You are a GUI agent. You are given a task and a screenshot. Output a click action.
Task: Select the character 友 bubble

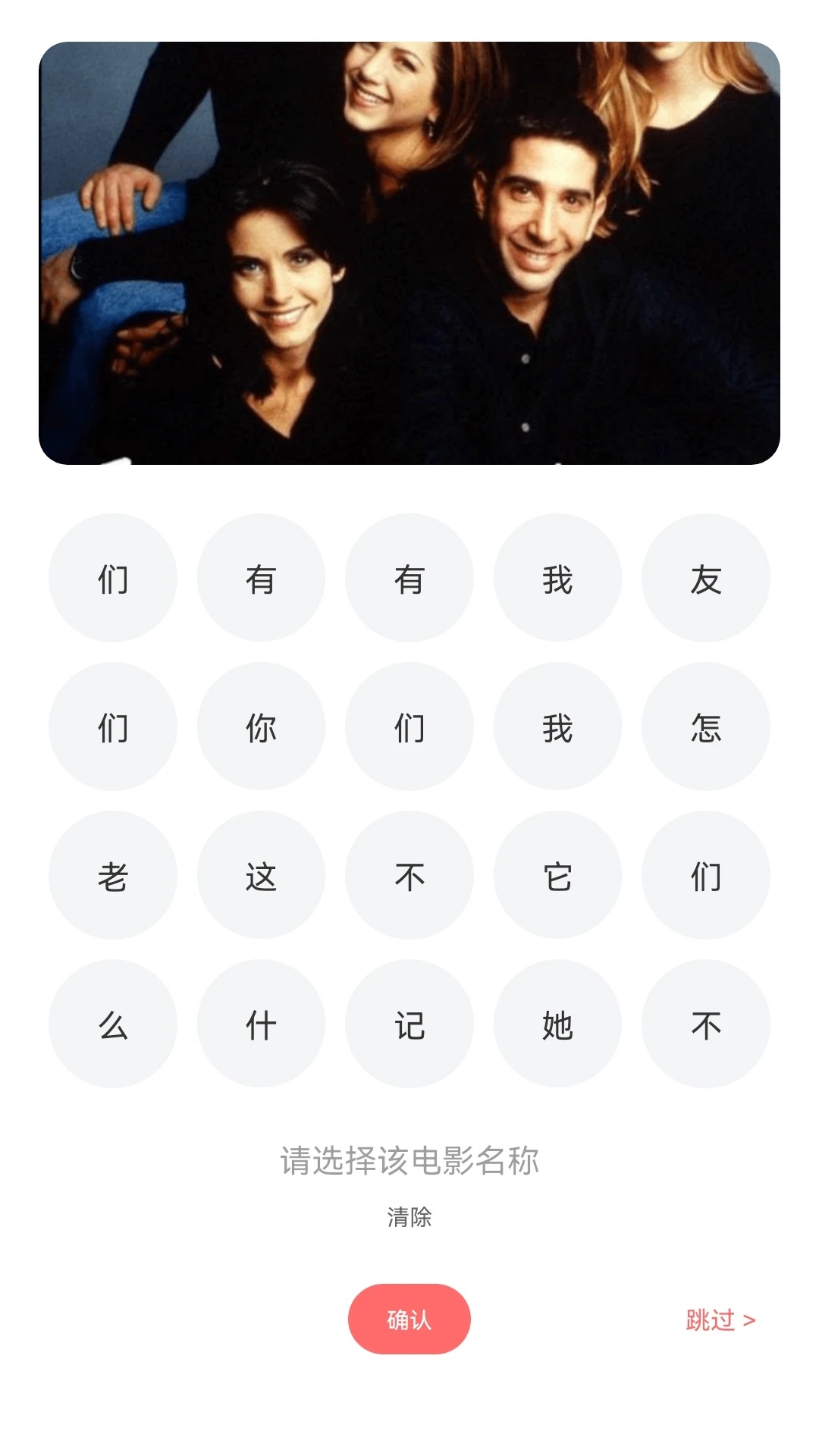pyautogui.click(x=705, y=578)
